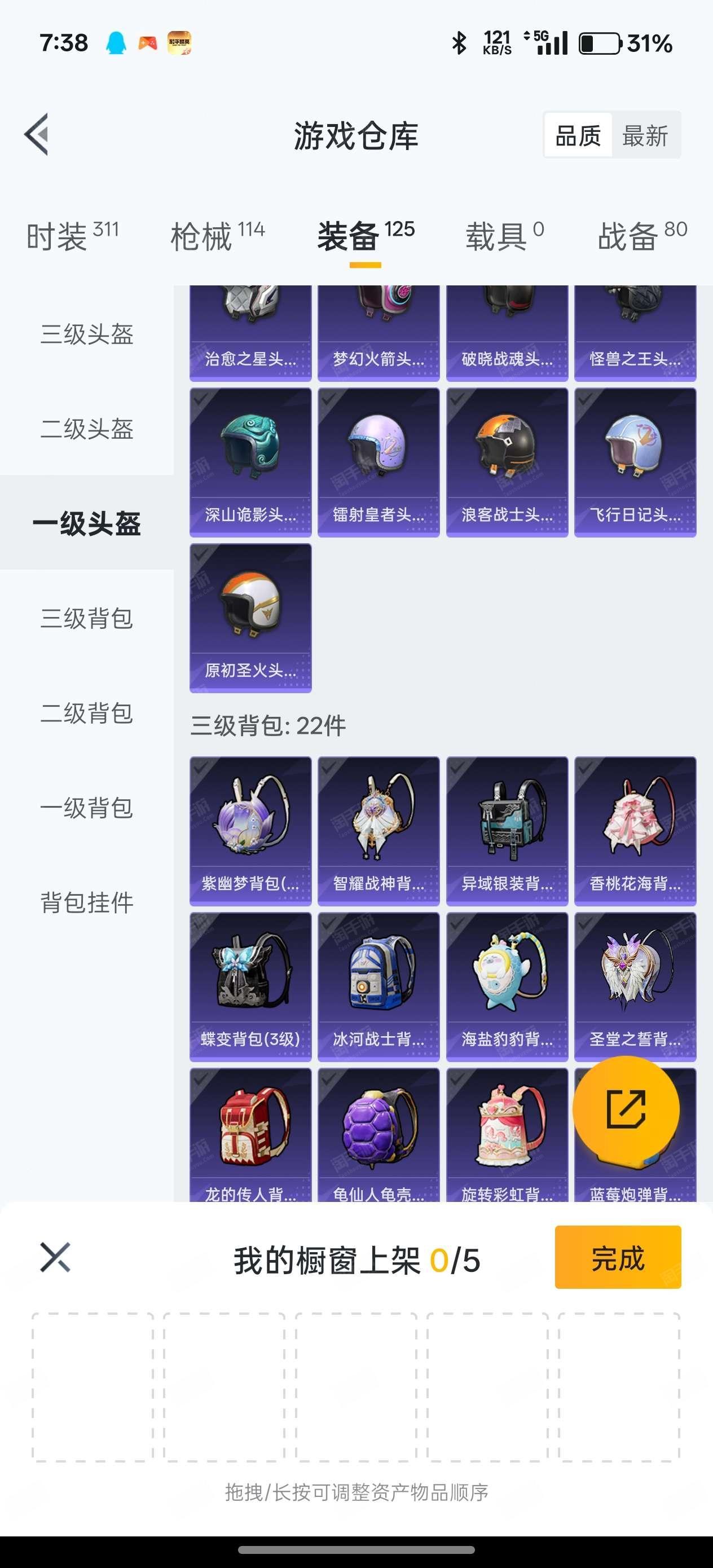
Task: Jump to 二级头盔 category
Action: click(x=86, y=429)
